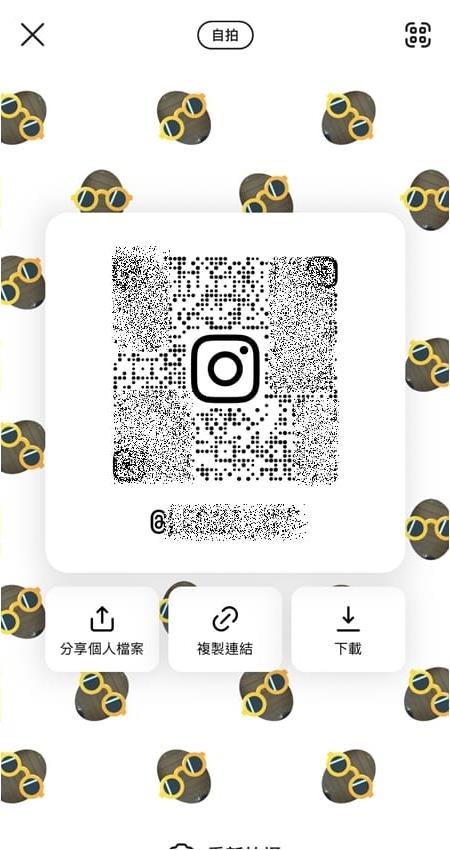The width and height of the screenshot is (450, 850).
Task: Download the QR code with 下載
Action: click(348, 629)
